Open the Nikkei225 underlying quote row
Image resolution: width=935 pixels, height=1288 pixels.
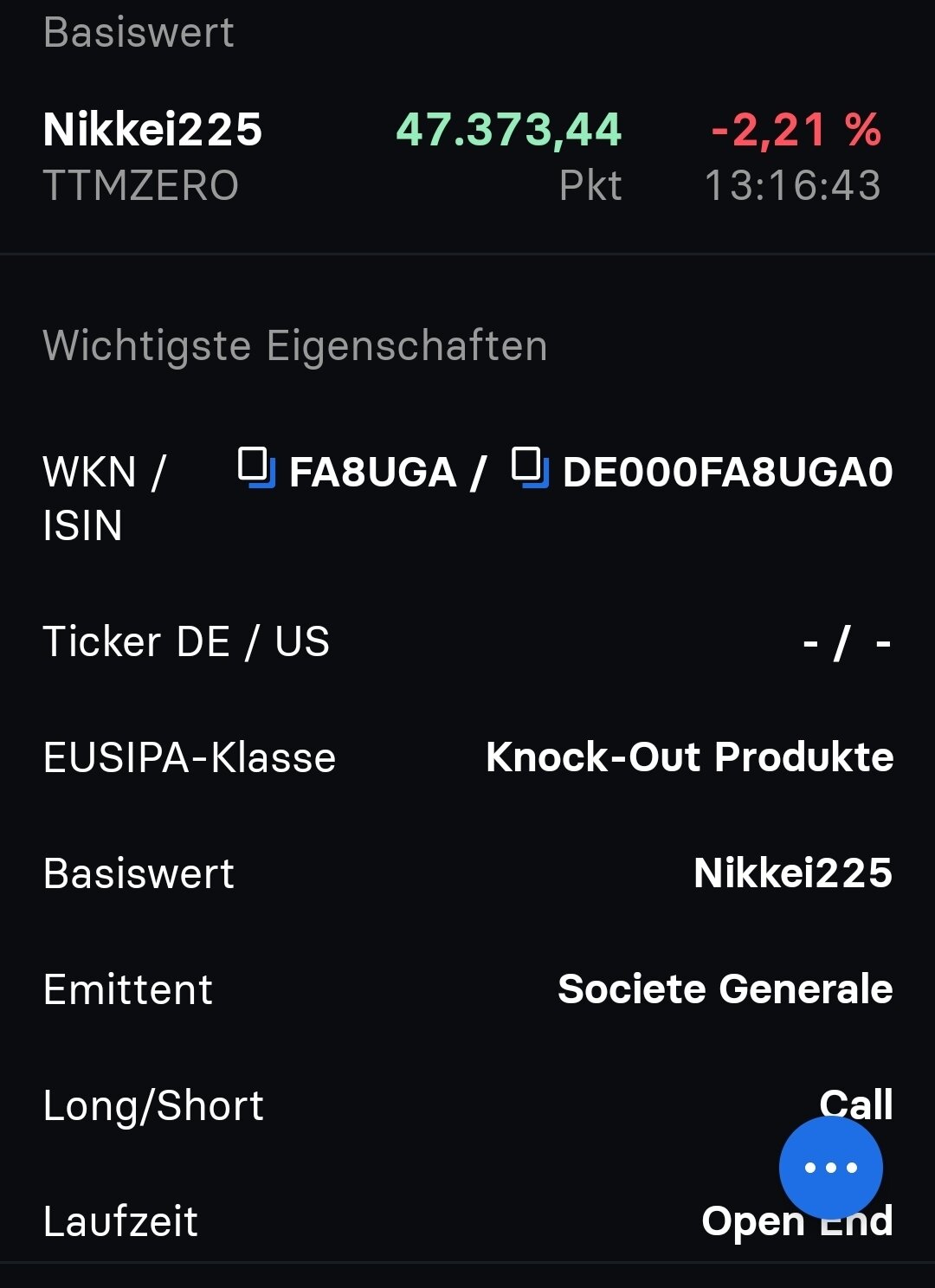(x=462, y=156)
